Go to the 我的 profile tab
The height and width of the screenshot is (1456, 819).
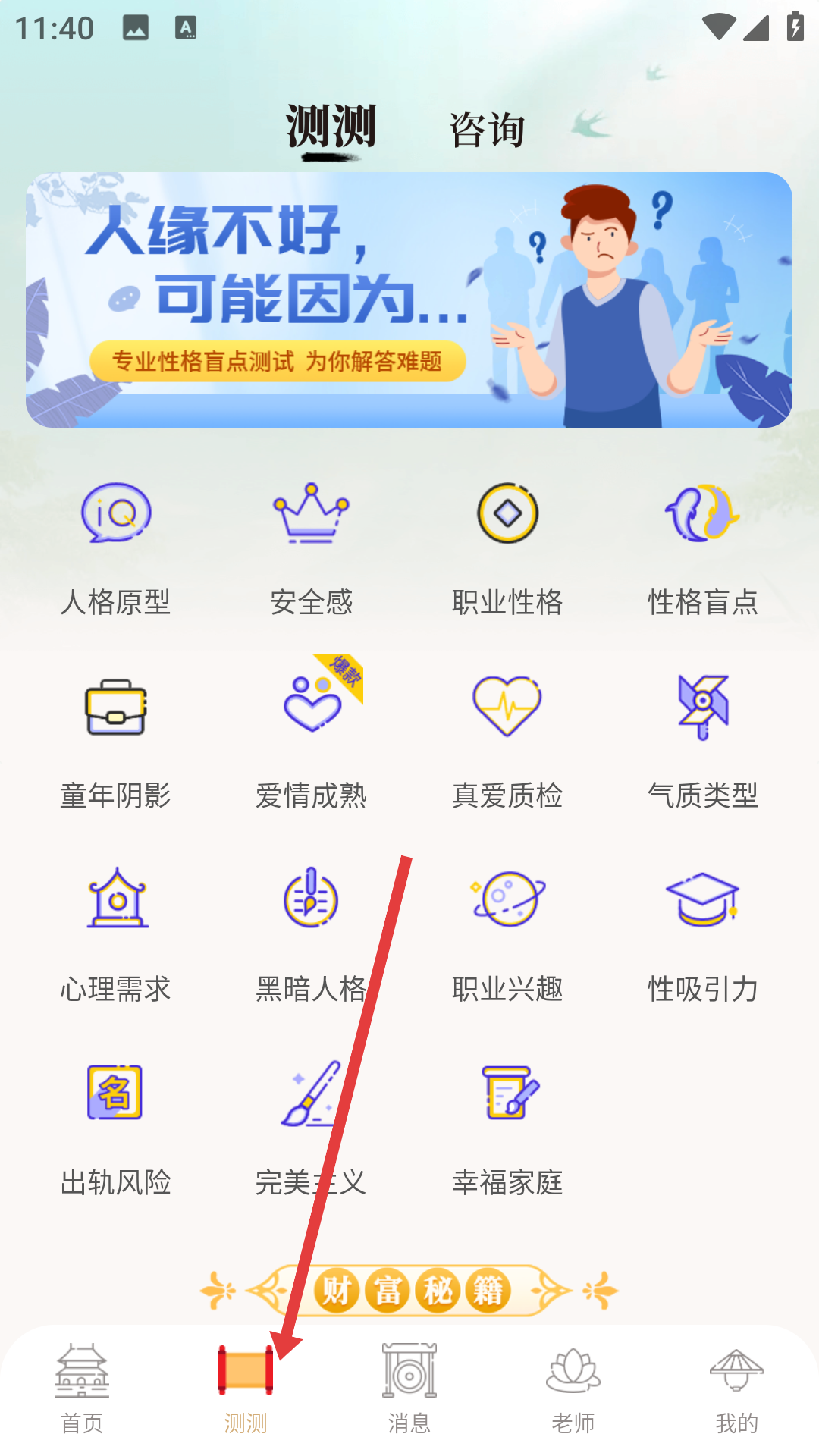click(x=736, y=1389)
